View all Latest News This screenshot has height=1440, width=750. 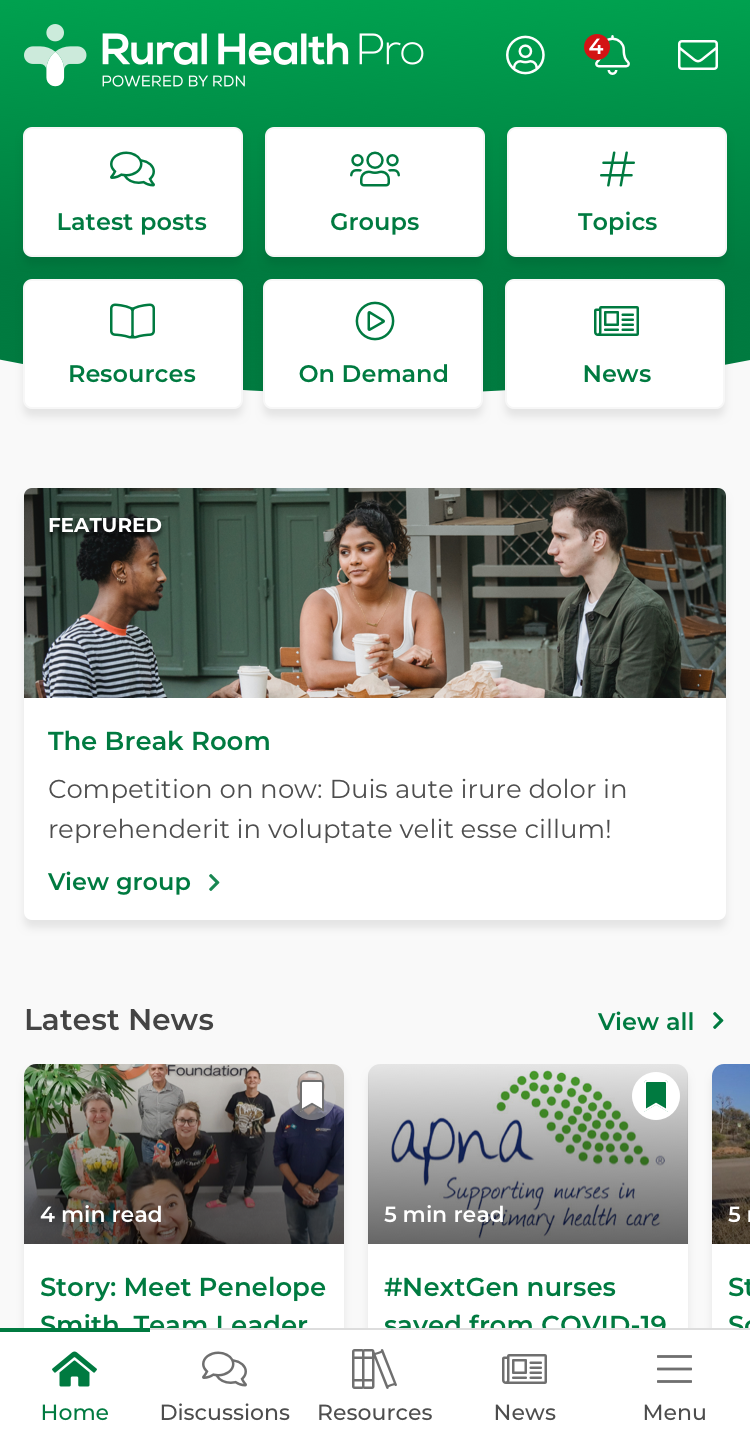pos(660,1021)
